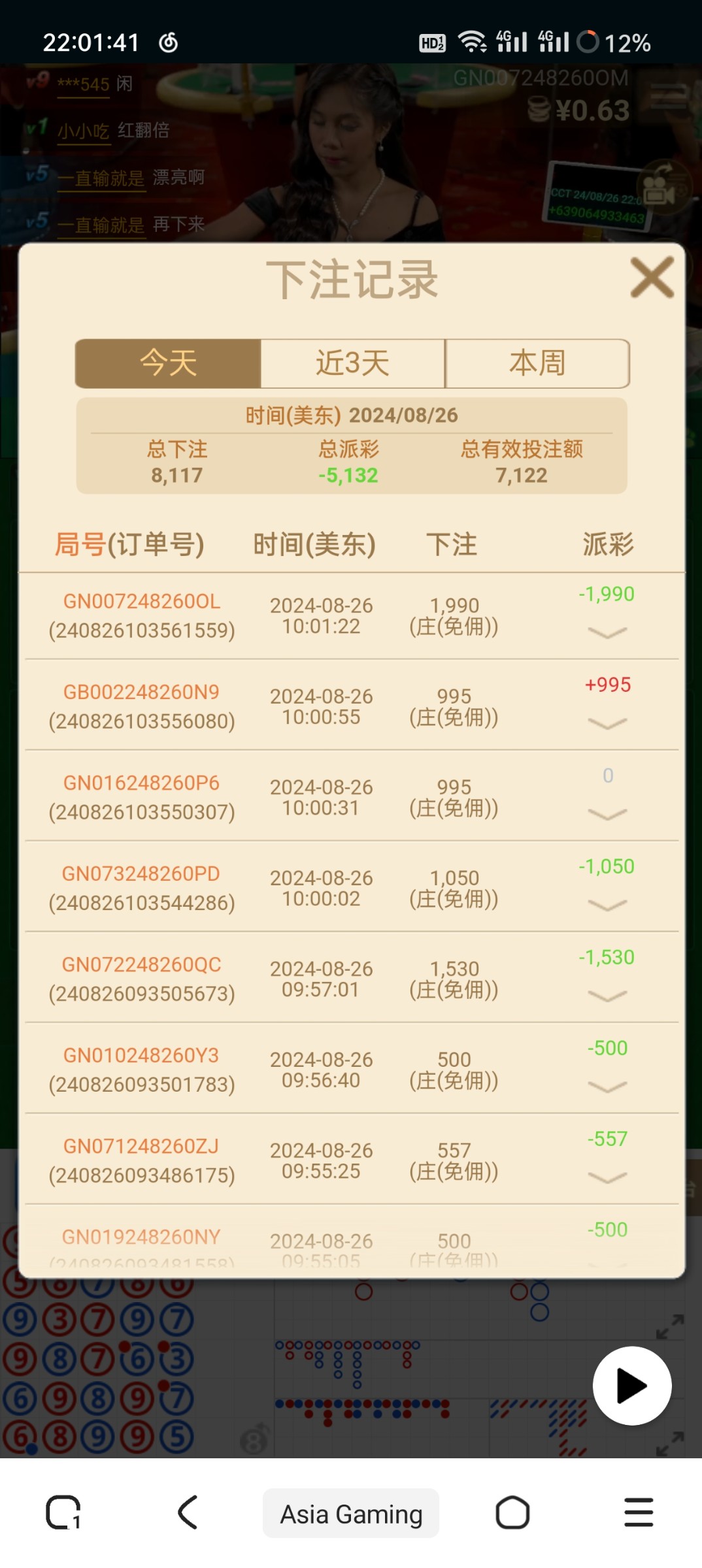Open the browser tabs switcher
702x1568 pixels.
tap(63, 1512)
